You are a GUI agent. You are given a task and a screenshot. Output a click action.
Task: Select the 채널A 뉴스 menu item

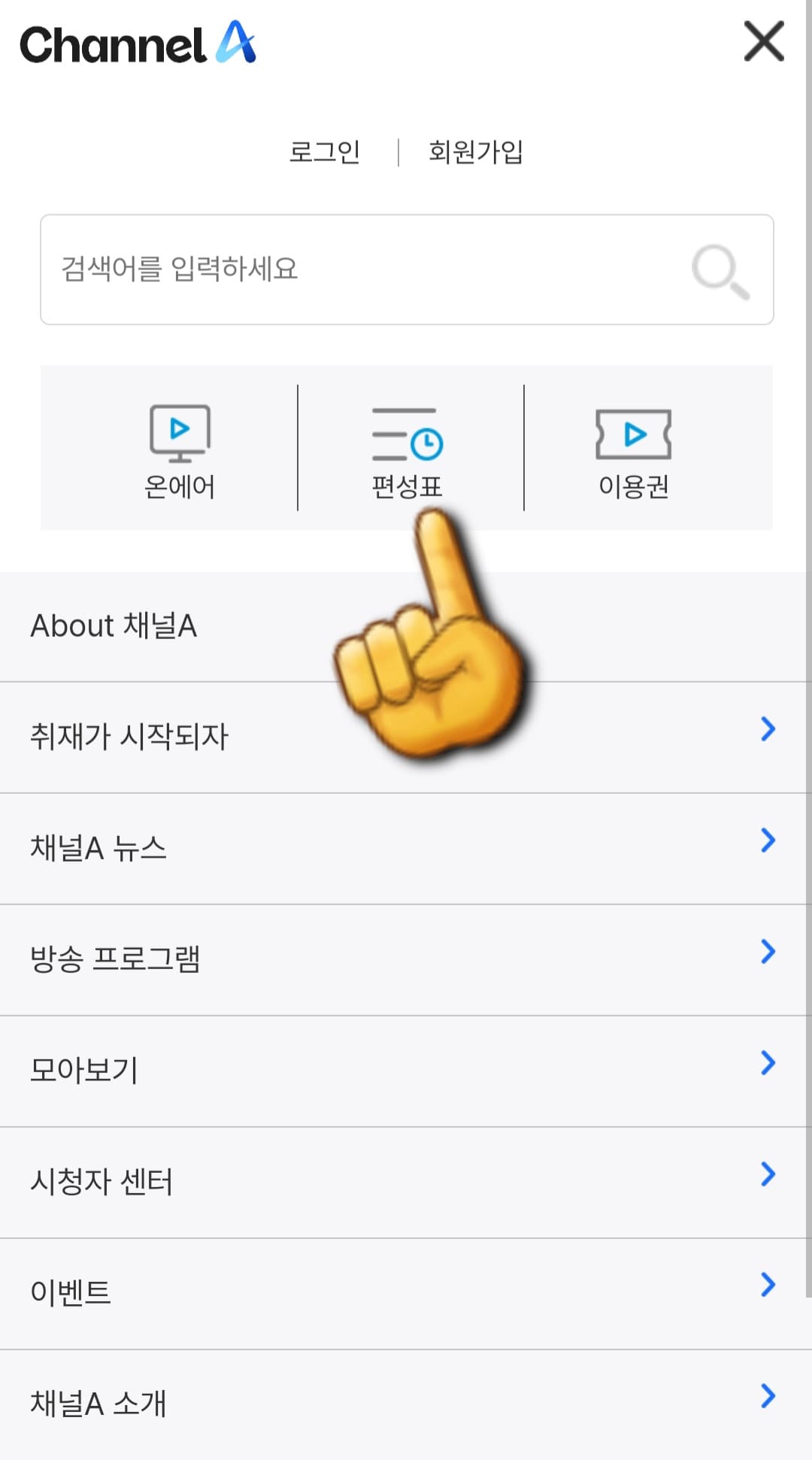98,847
